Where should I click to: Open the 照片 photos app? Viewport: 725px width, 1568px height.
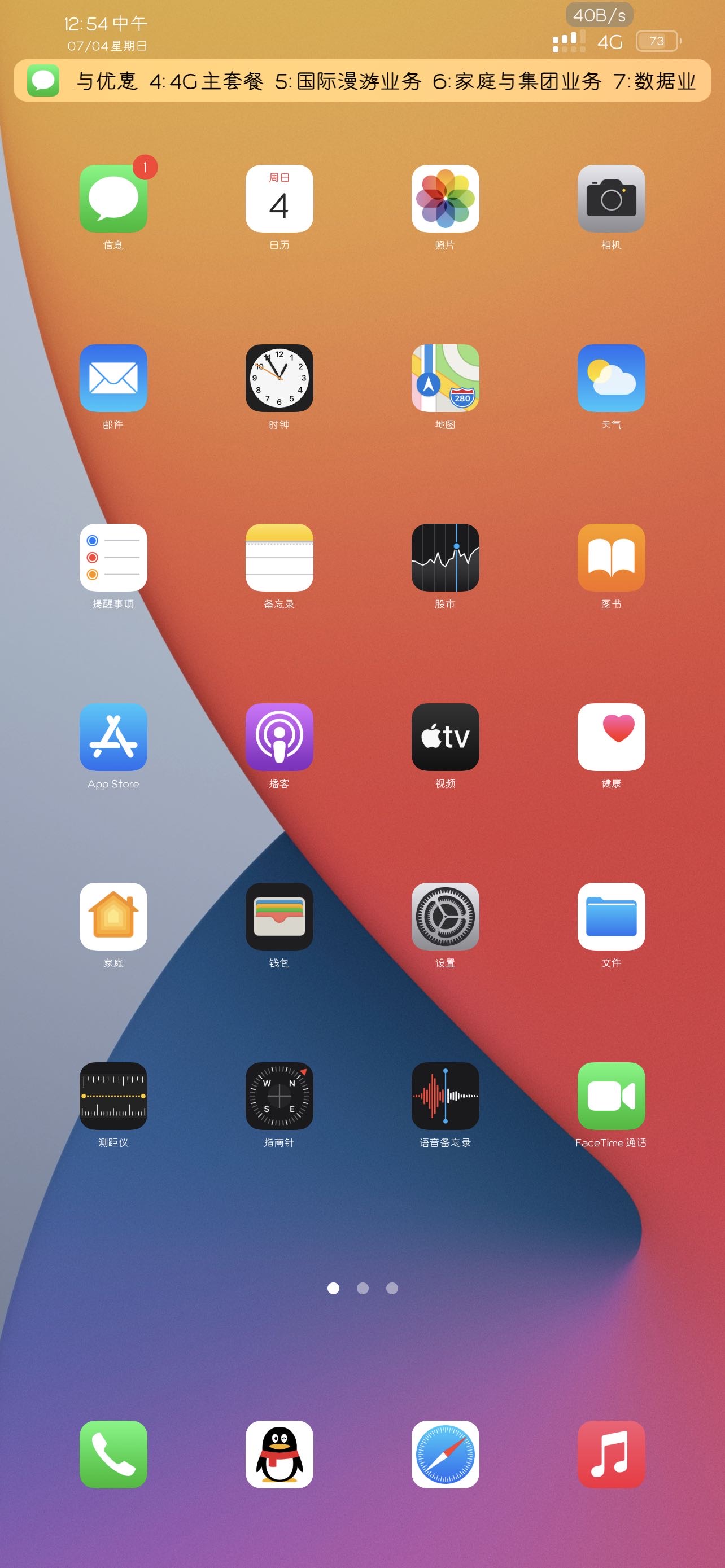(445, 199)
